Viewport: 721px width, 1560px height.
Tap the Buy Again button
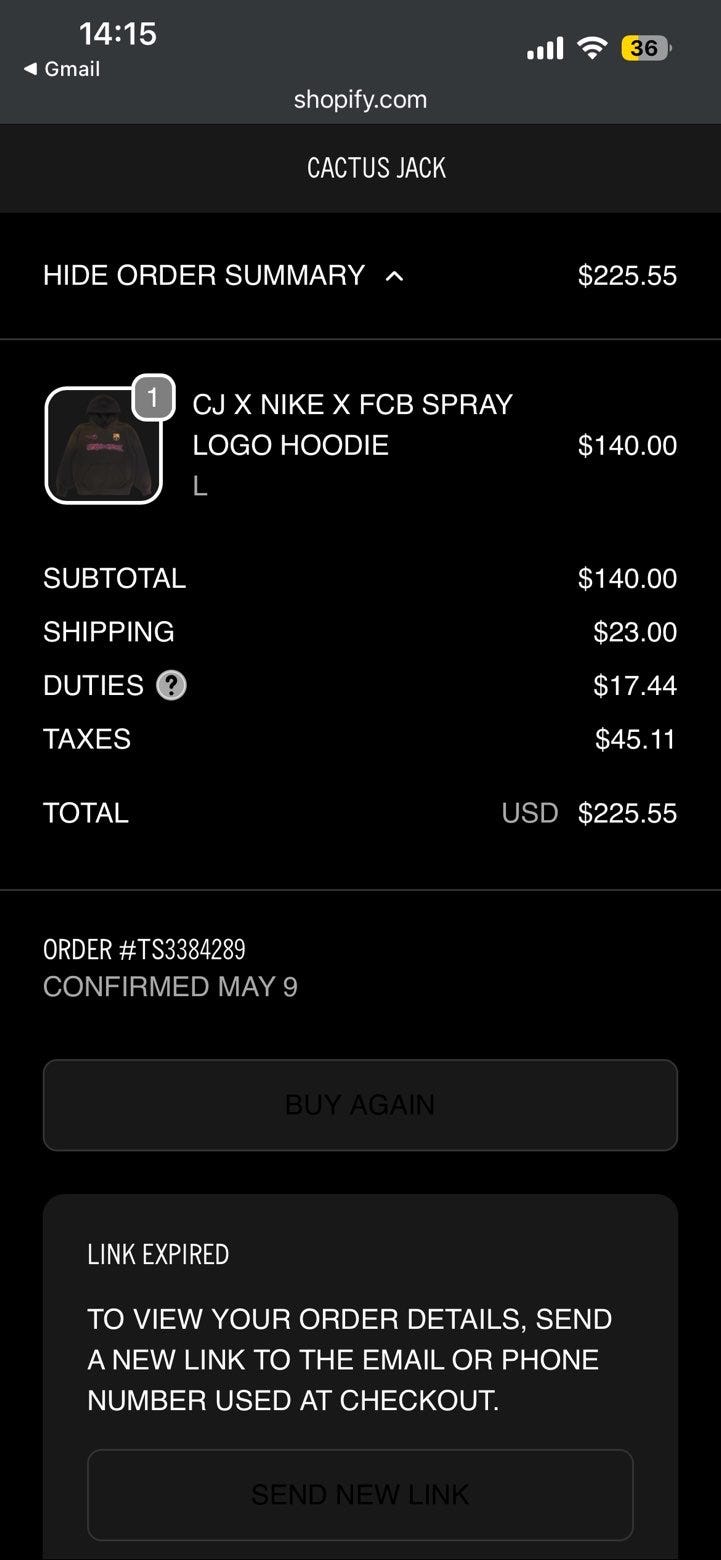click(x=360, y=1105)
